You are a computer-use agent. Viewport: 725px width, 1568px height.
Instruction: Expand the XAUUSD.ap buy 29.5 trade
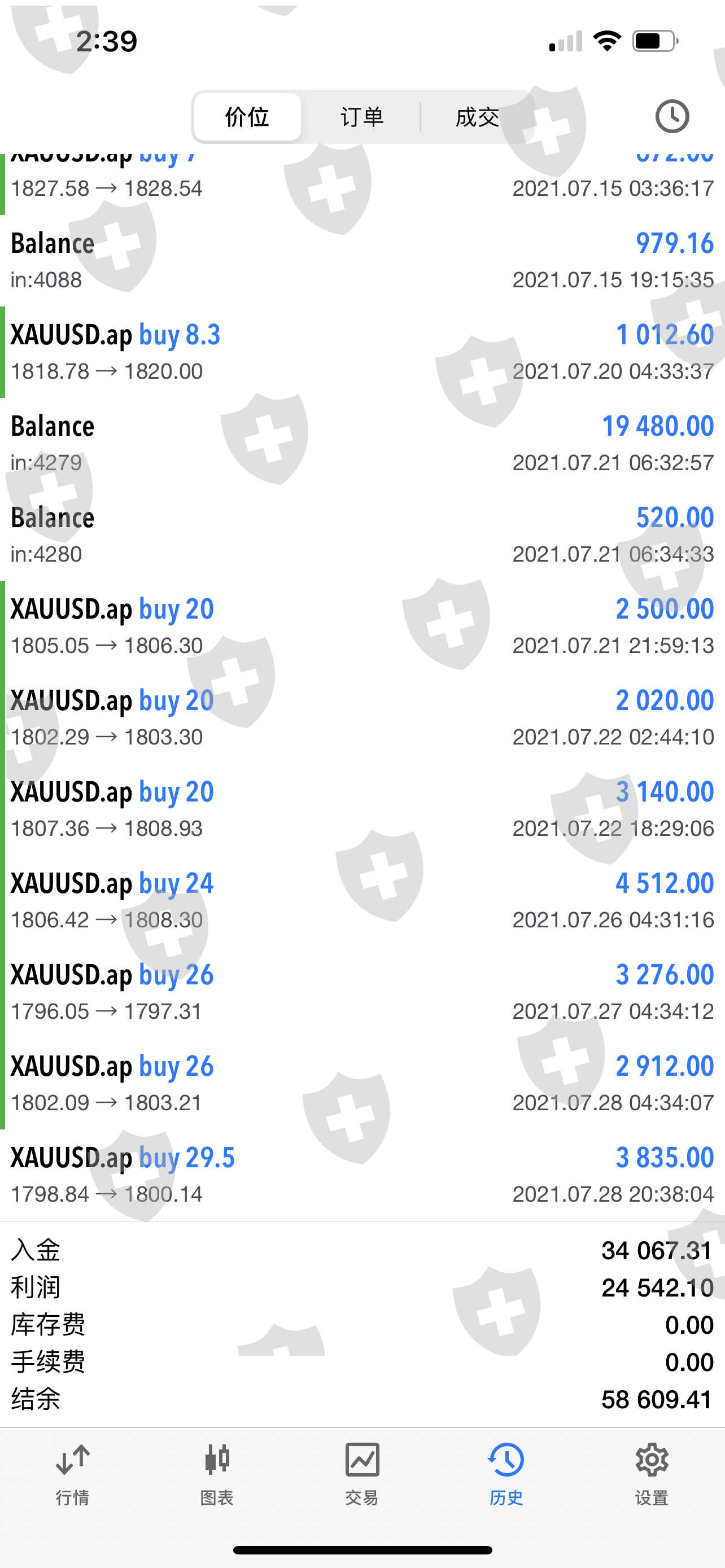click(362, 1175)
